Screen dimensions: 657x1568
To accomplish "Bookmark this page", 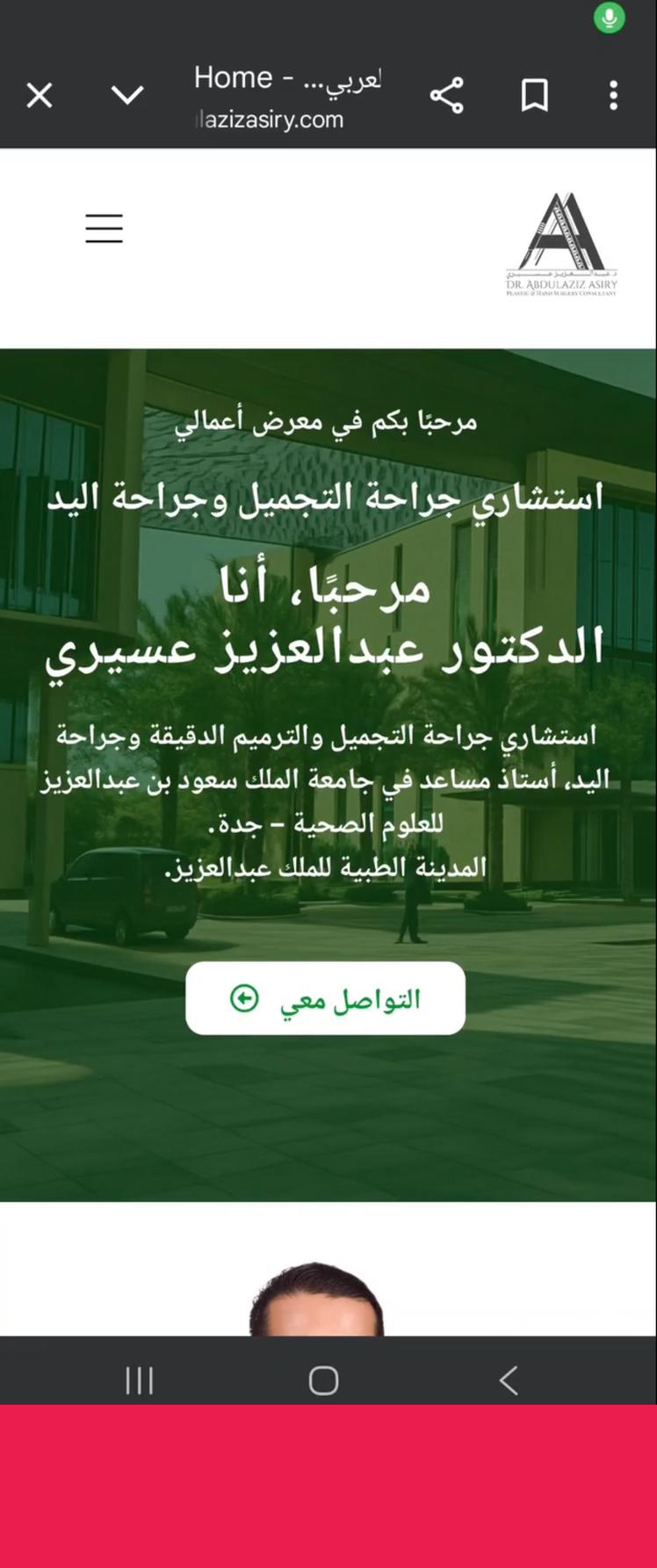I will click(x=534, y=96).
